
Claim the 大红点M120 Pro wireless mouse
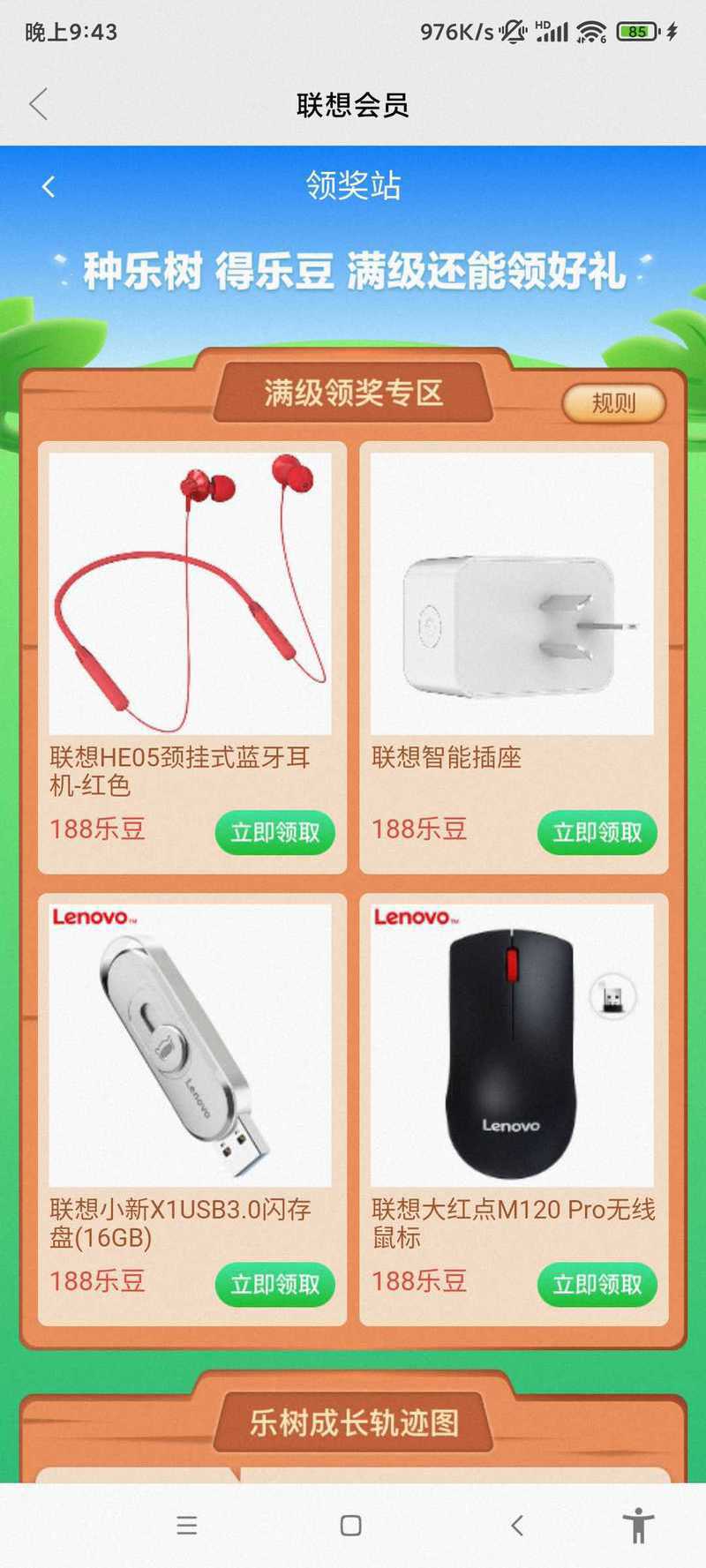tap(597, 1284)
